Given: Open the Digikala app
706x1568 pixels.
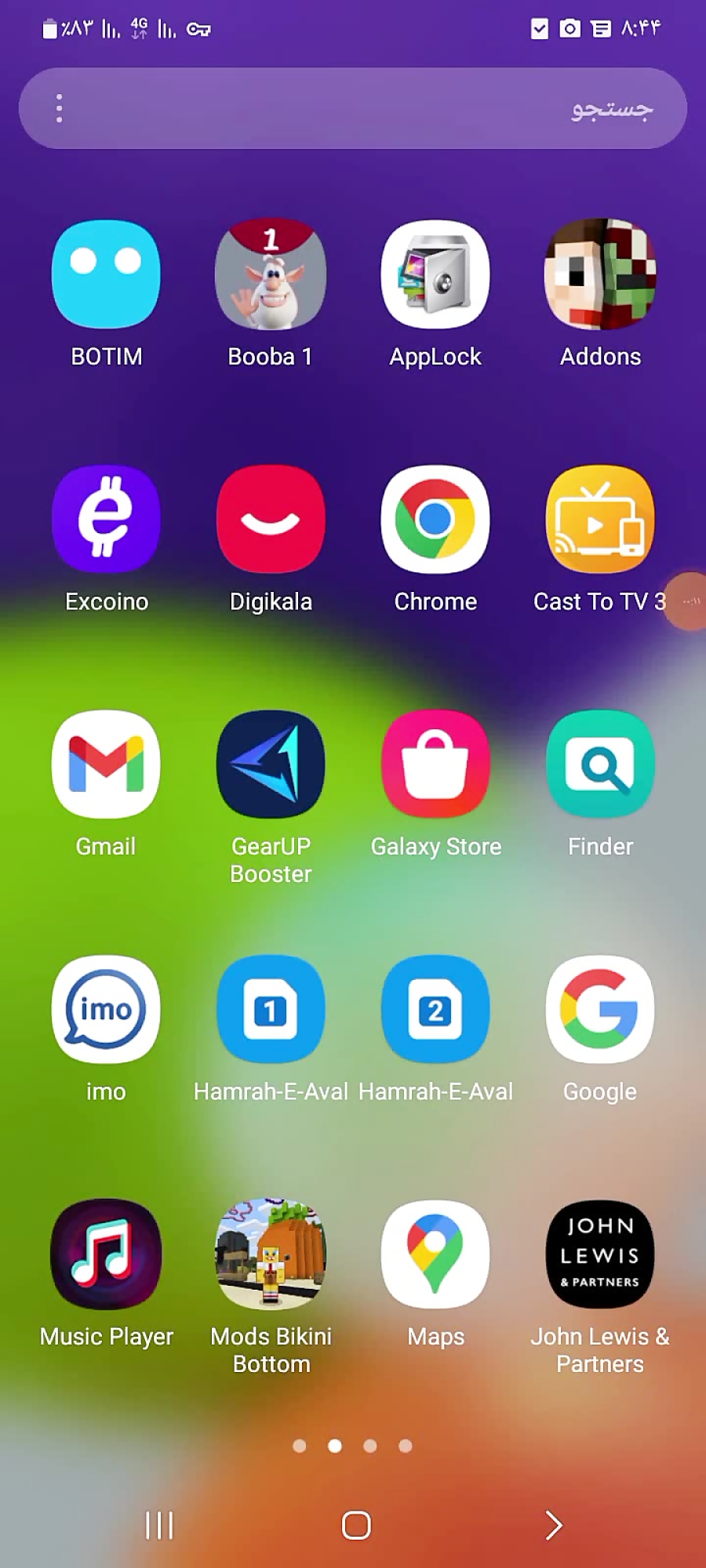Looking at the screenshot, I should click(x=271, y=519).
